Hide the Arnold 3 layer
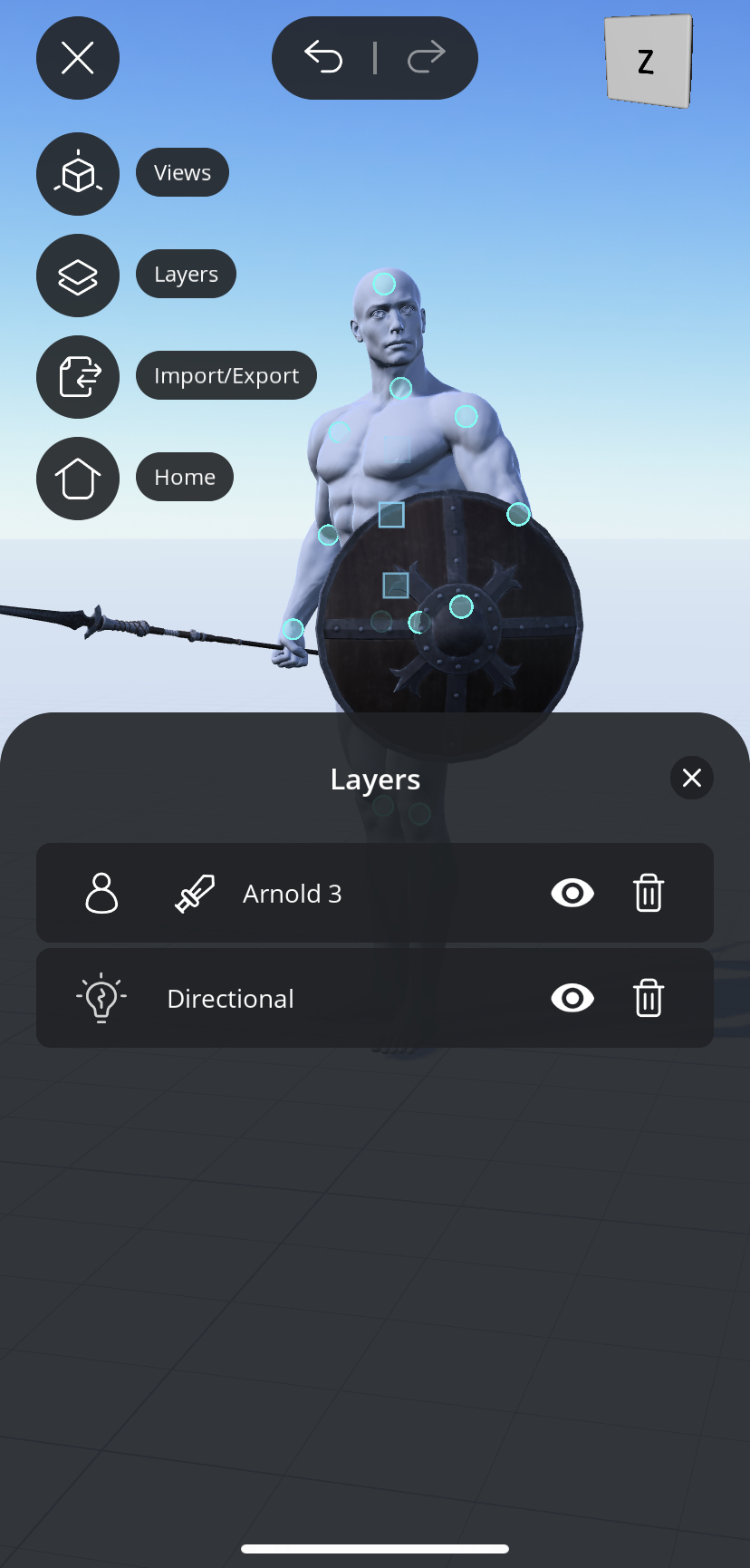The height and width of the screenshot is (1568, 750). click(572, 894)
